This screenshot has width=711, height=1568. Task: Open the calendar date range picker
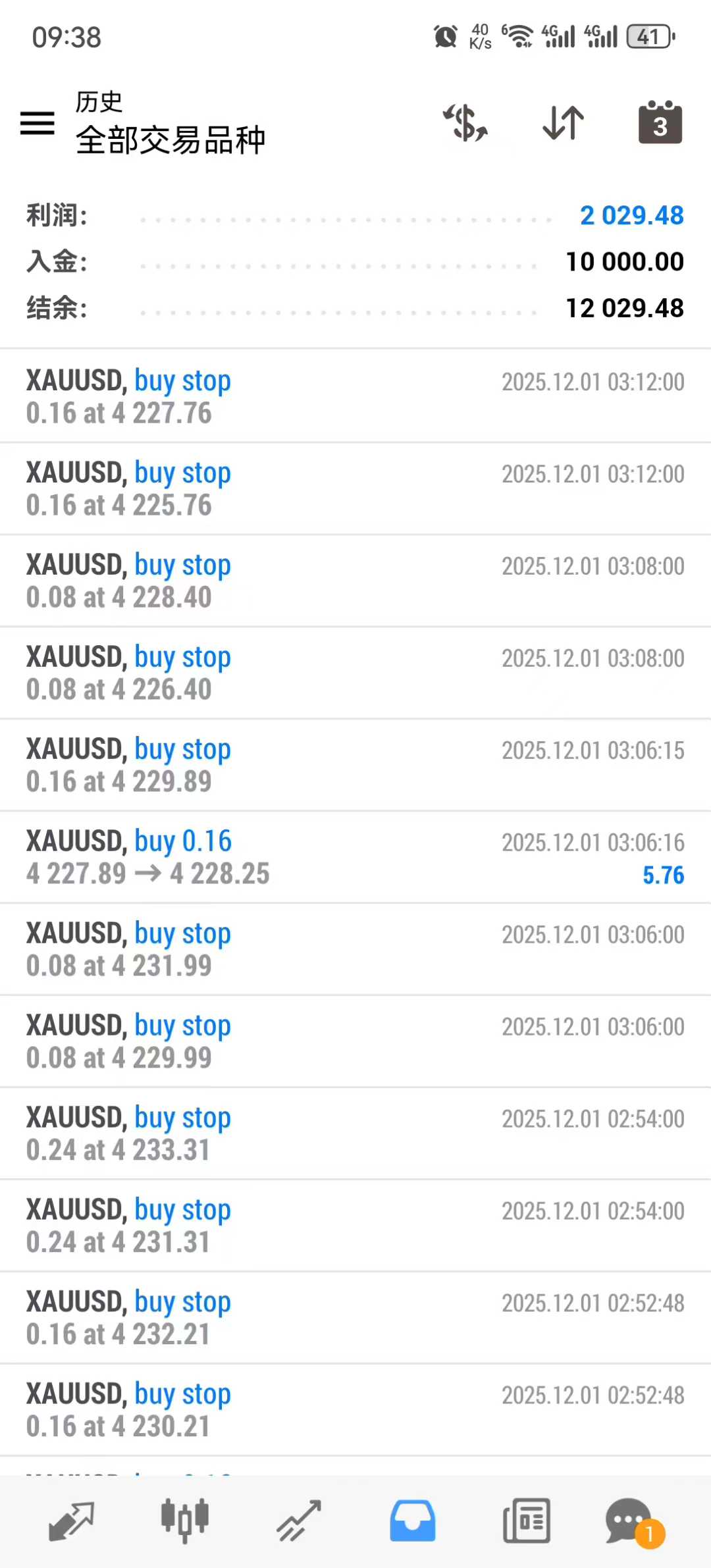(660, 123)
